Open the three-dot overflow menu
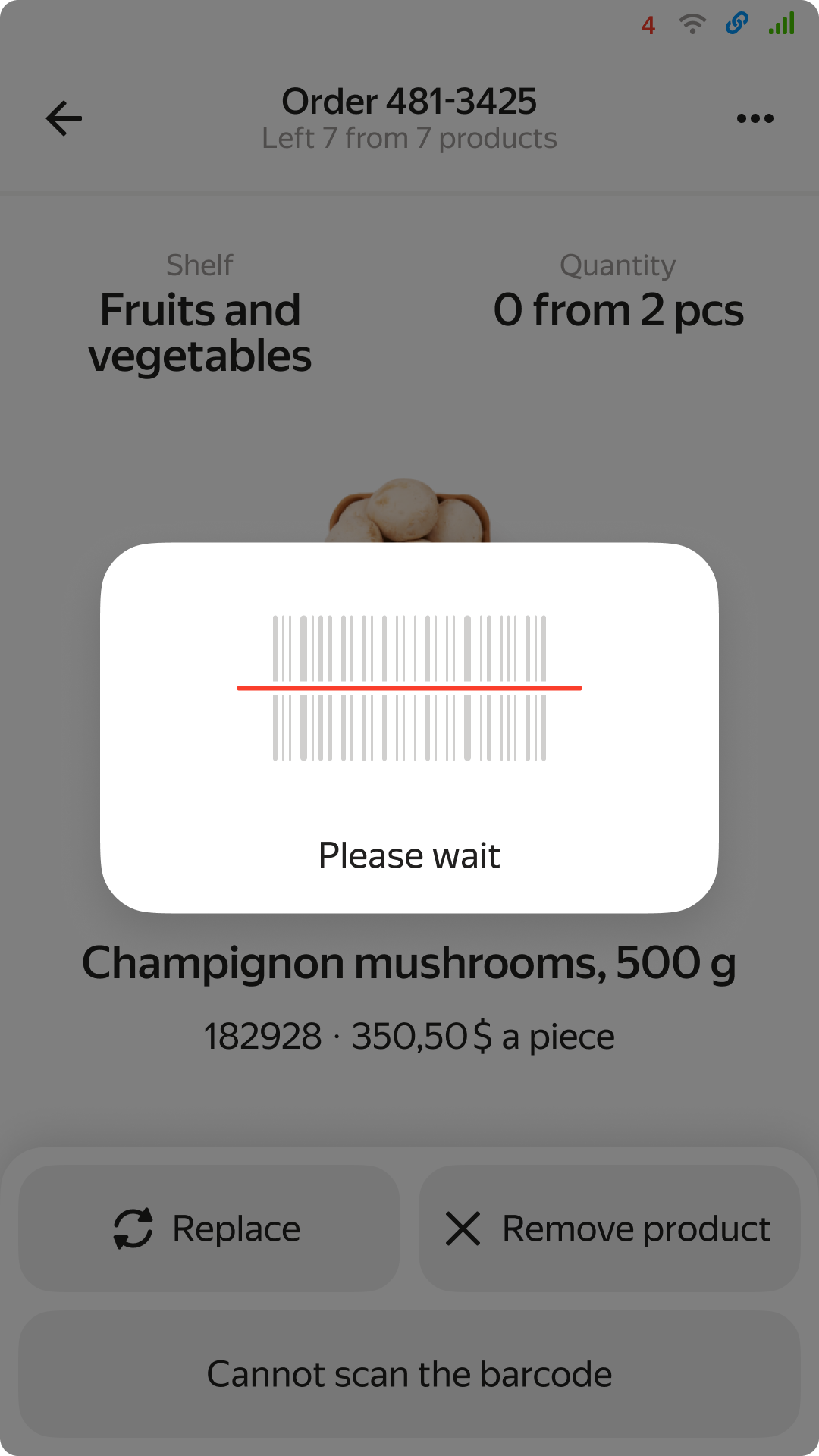This screenshot has height=1456, width=819. click(755, 118)
